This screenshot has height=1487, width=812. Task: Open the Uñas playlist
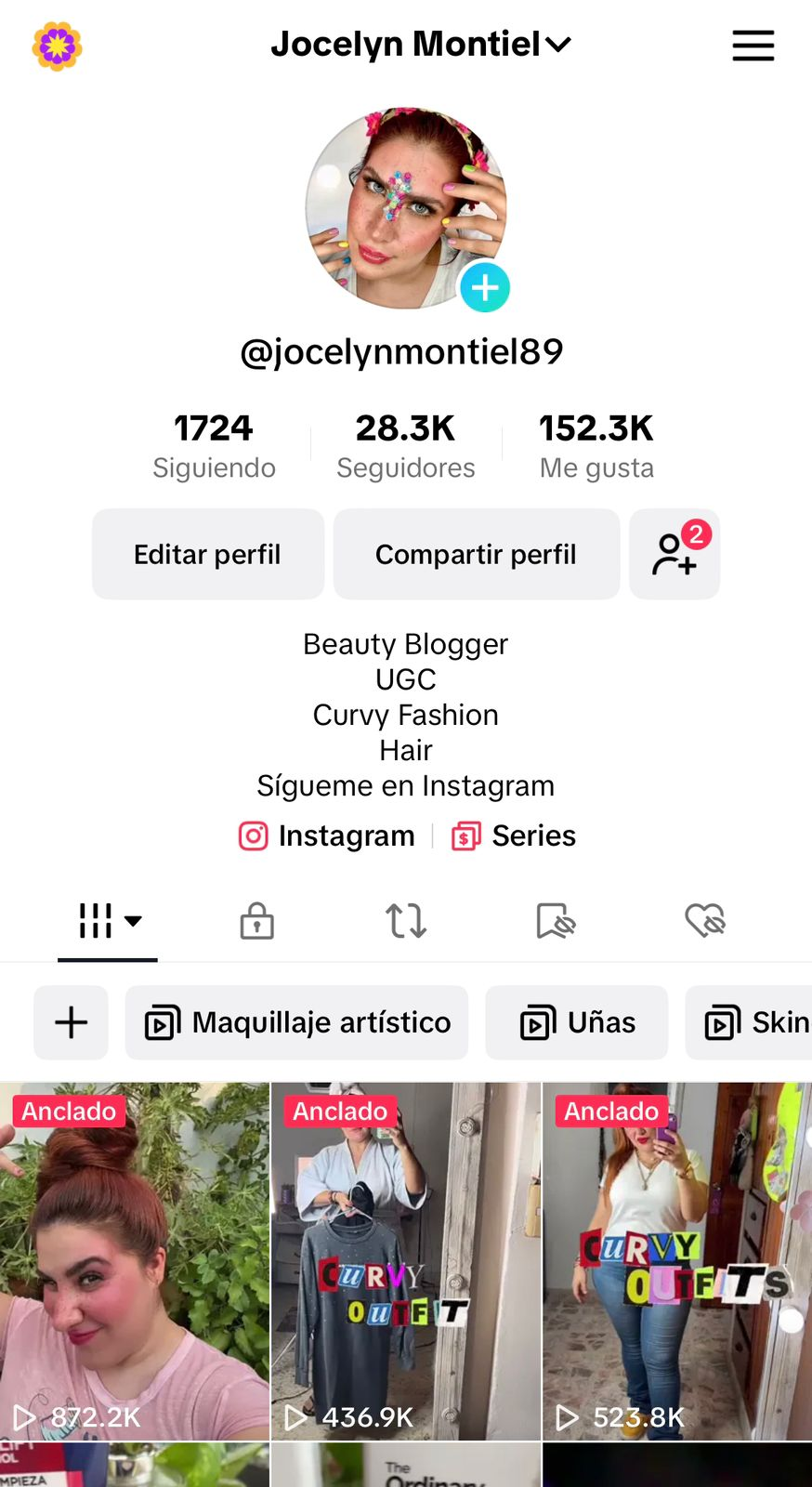pos(576,1022)
